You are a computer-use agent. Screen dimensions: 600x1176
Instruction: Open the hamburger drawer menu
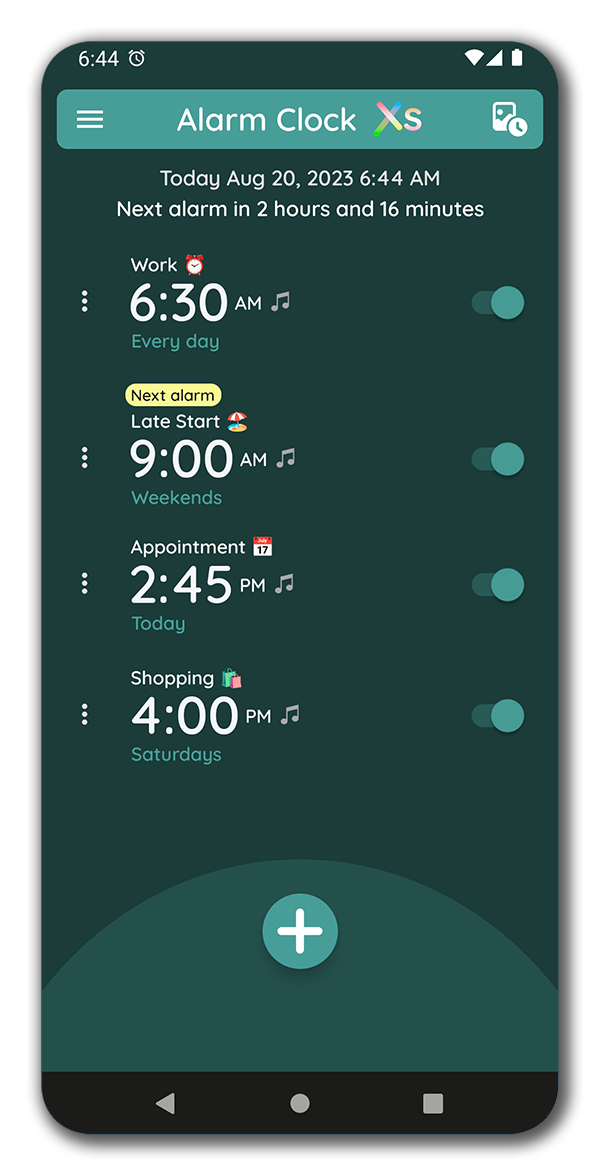point(90,120)
